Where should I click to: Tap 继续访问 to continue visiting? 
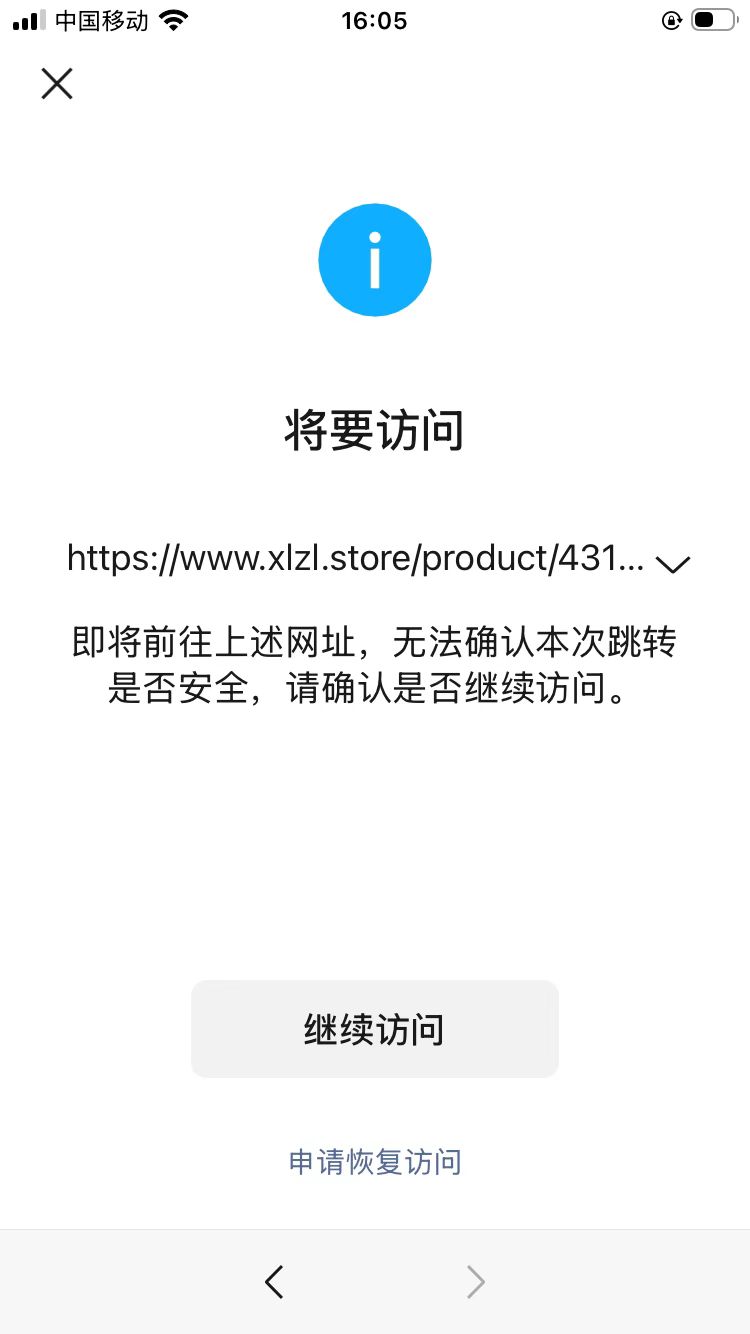click(x=375, y=1029)
